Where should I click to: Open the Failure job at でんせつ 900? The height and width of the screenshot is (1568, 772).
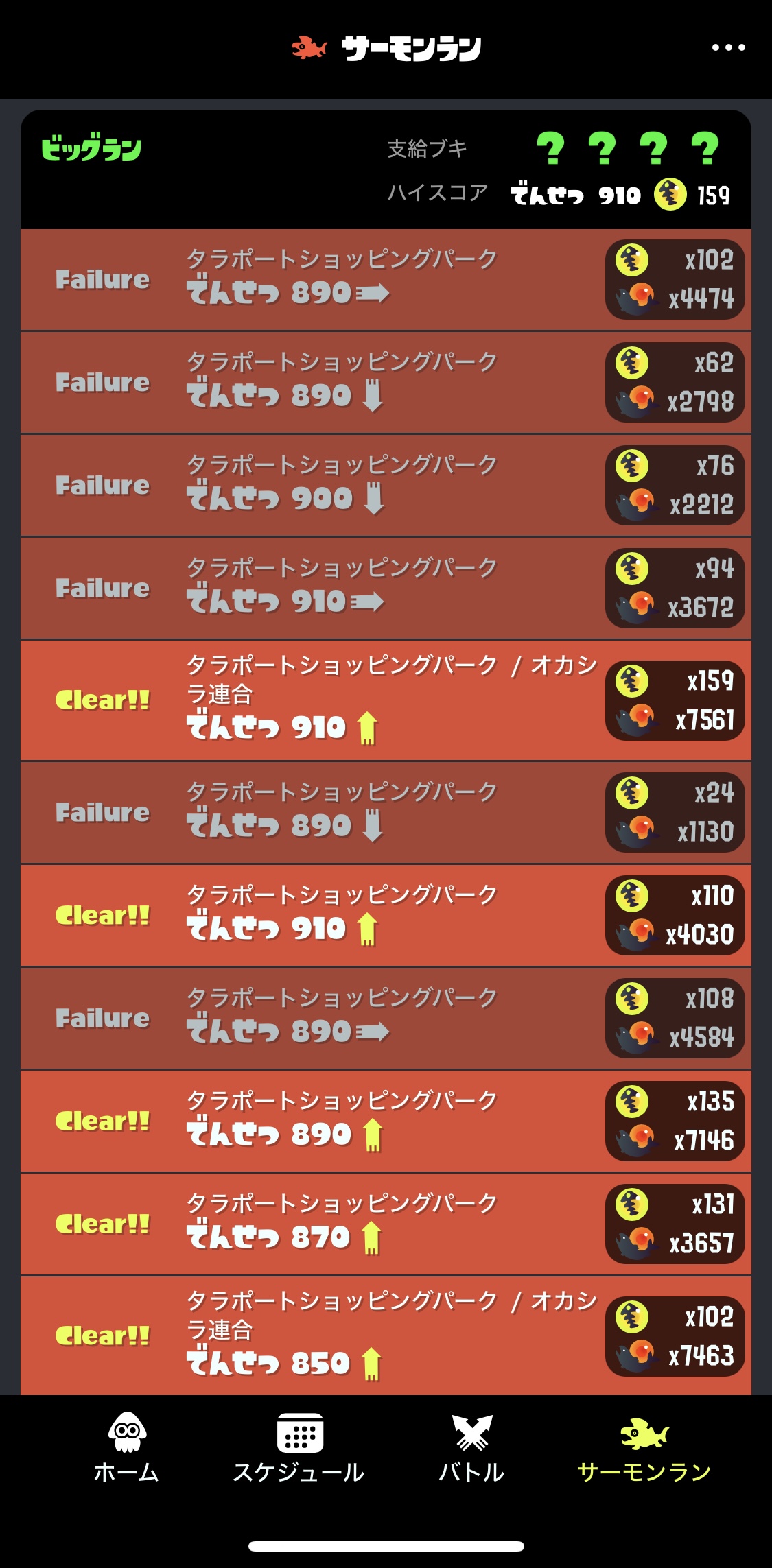click(386, 486)
